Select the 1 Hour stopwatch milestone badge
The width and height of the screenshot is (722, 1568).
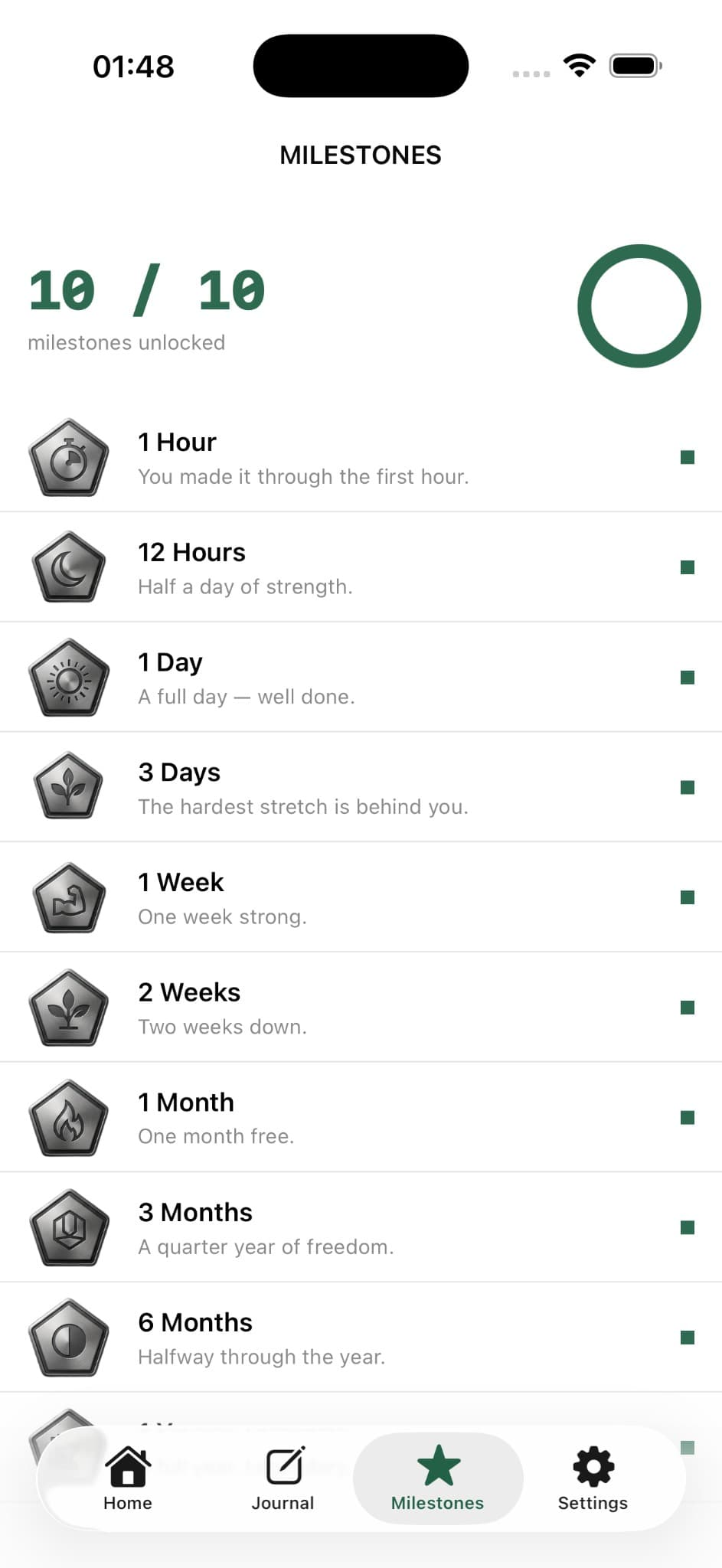68,459
